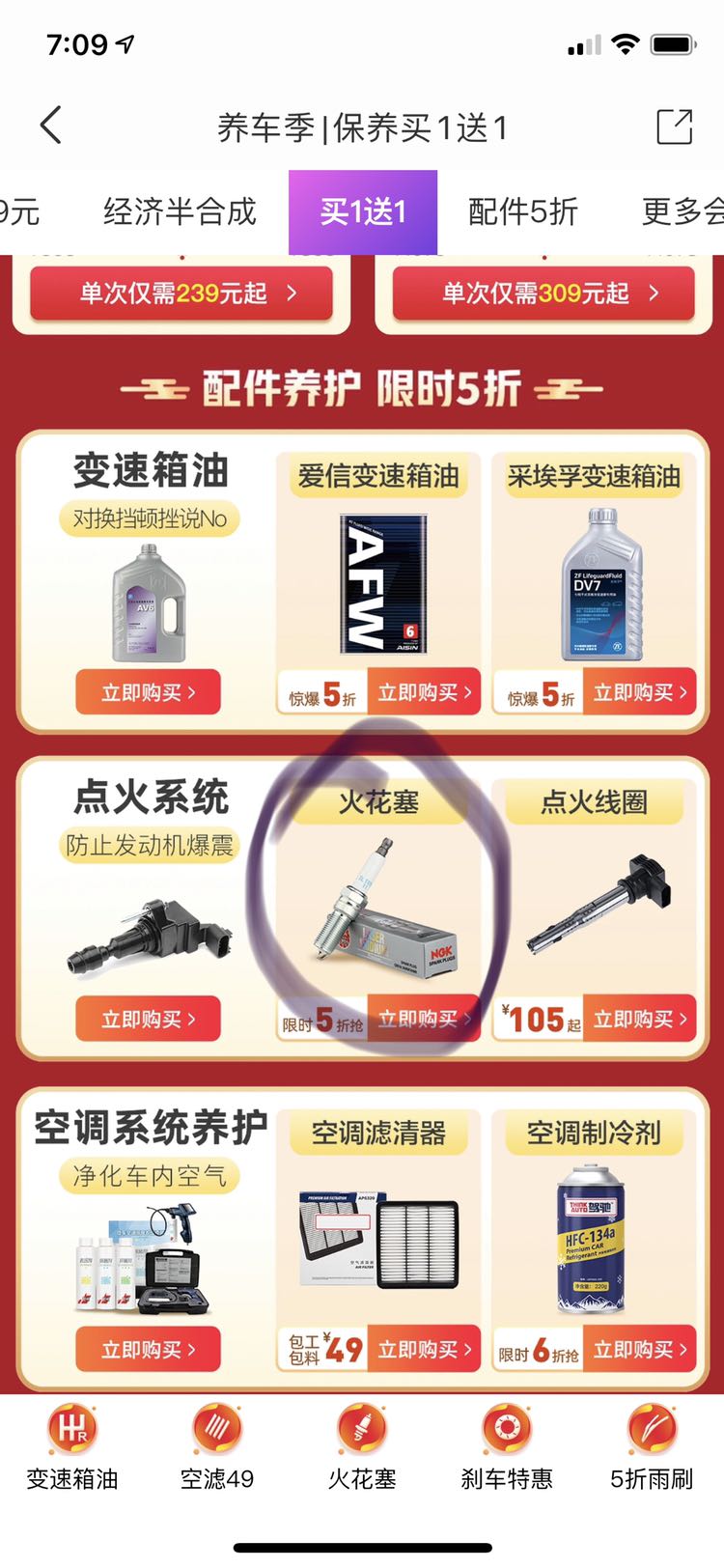Image resolution: width=724 pixels, height=1568 pixels.
Task: Buy the 点火线圈 priced from 105 yuan
Action: coord(639,1019)
